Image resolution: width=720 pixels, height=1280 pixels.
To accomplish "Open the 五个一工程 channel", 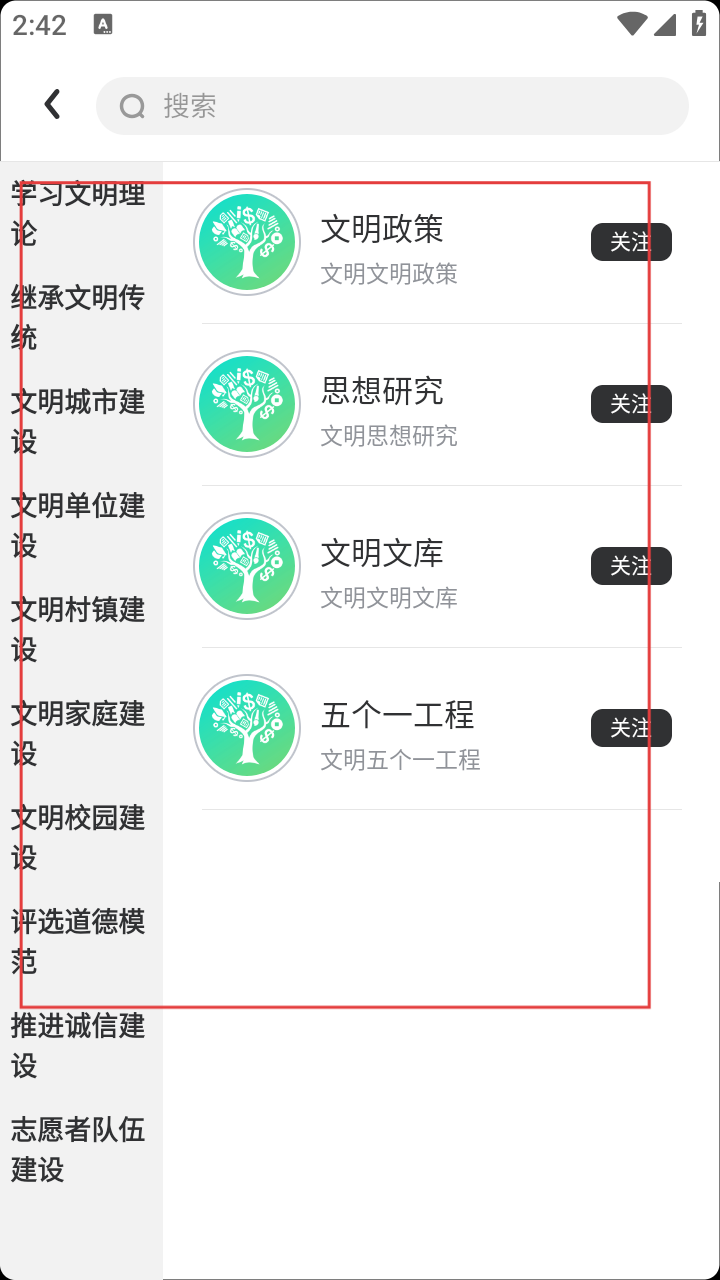I will coord(441,729).
